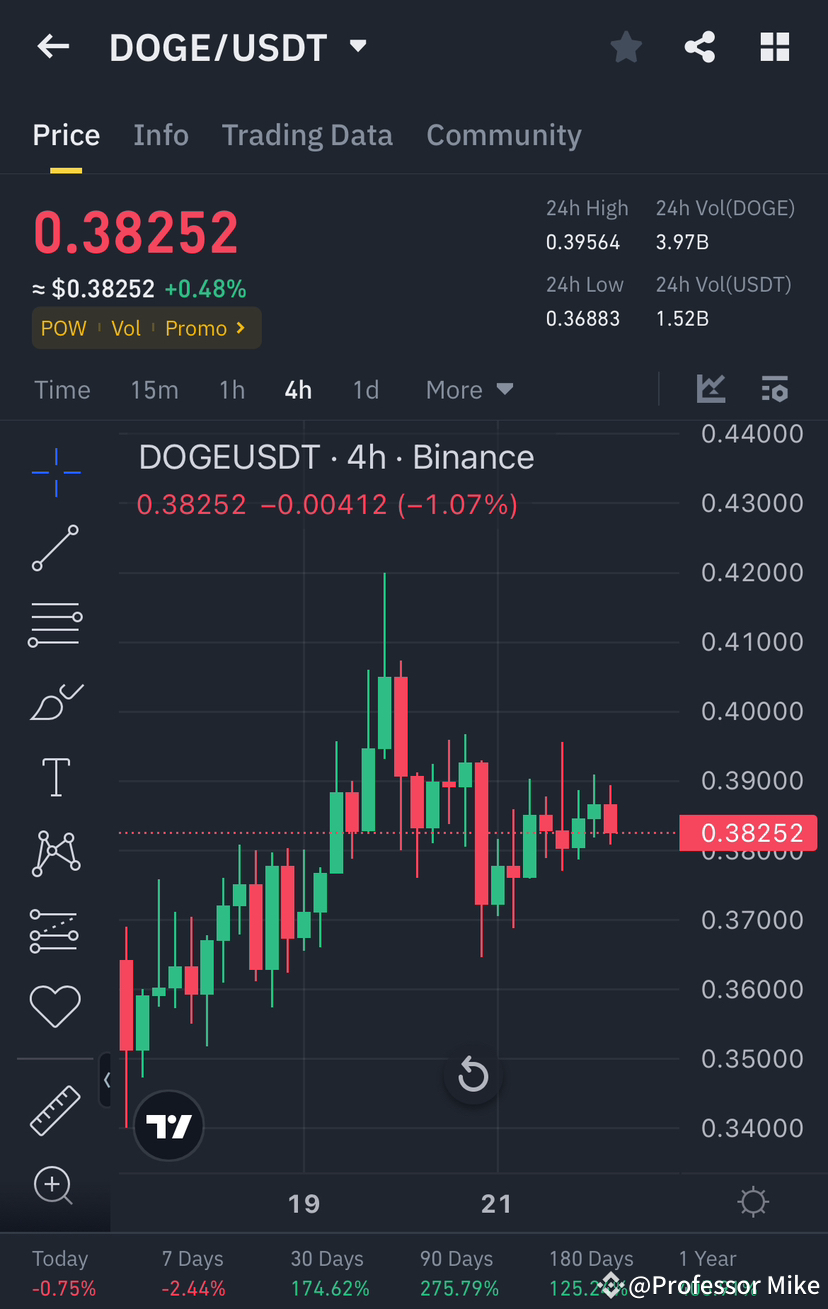
Task: Select the 1d timeframe
Action: click(x=365, y=389)
